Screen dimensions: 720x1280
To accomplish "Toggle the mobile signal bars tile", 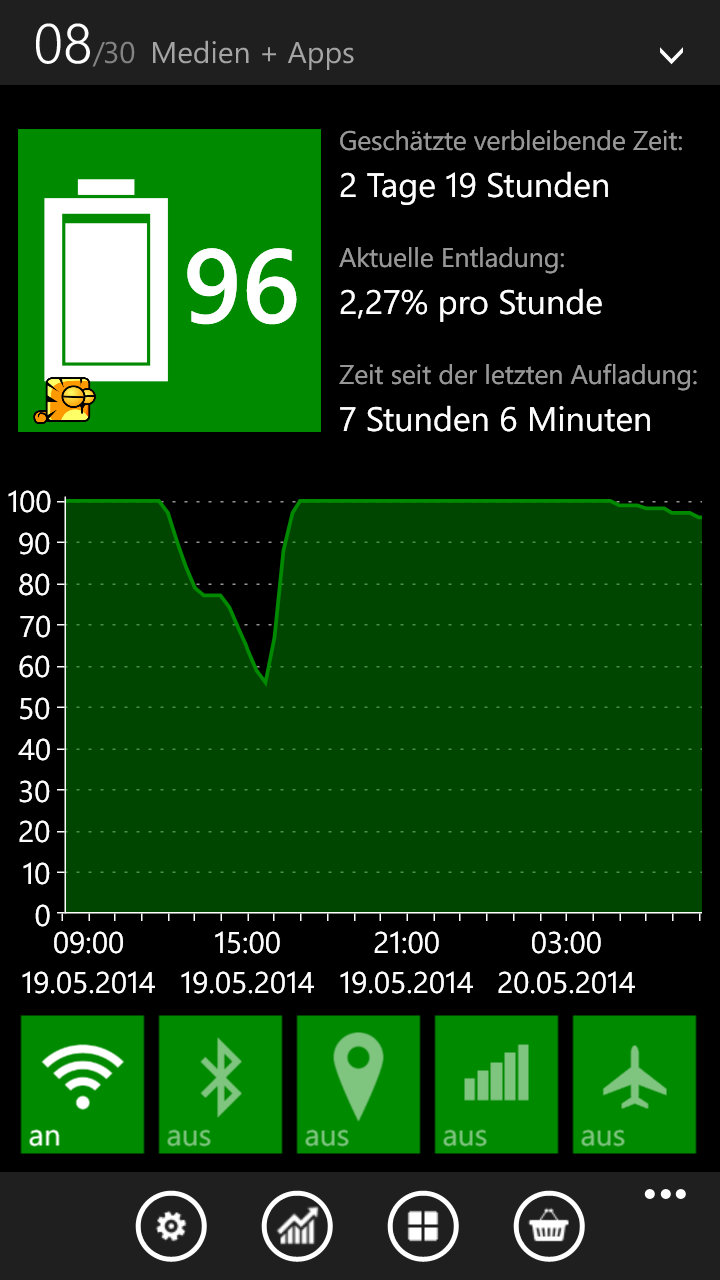I will click(x=496, y=1085).
